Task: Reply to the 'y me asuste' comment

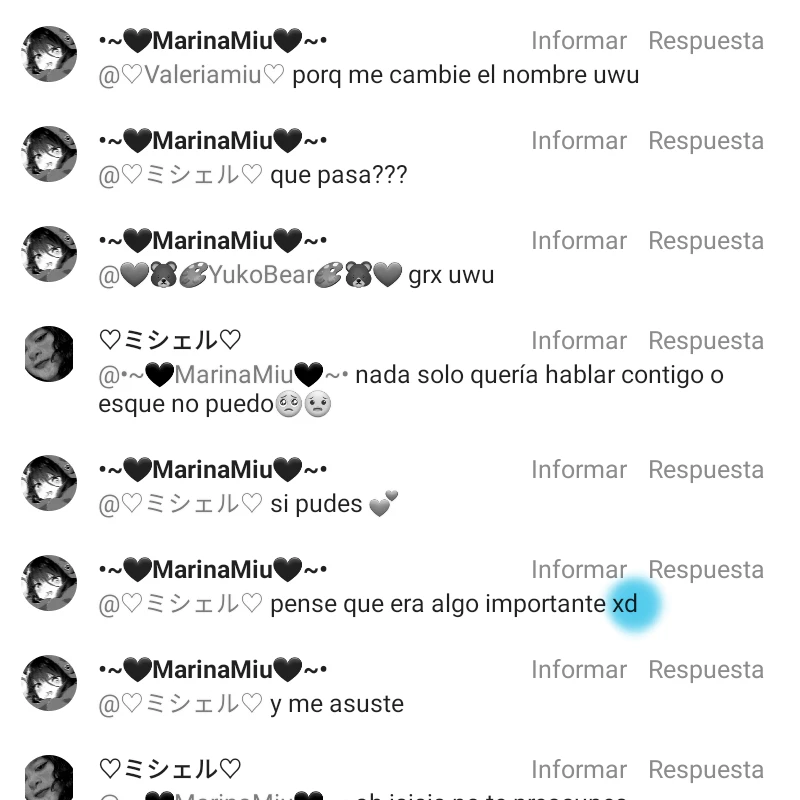Action: (x=706, y=670)
